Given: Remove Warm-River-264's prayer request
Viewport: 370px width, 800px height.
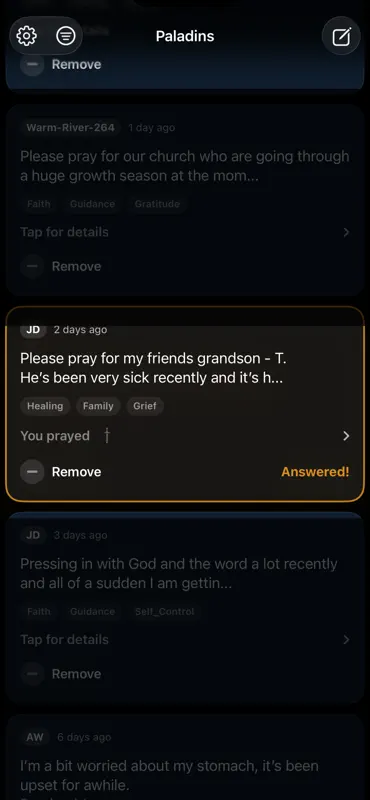Looking at the screenshot, I should tap(61, 266).
